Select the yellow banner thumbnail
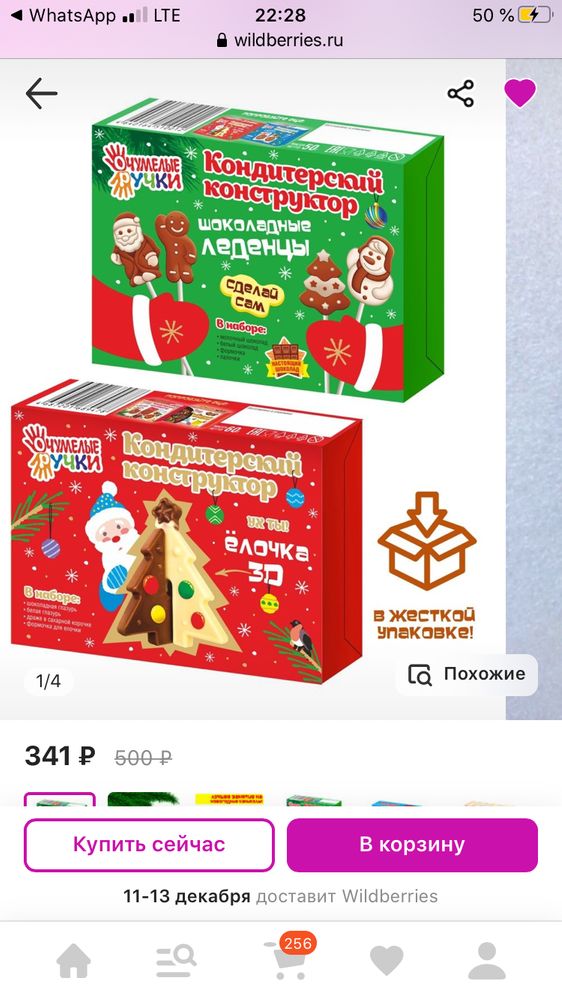This screenshot has width=562, height=1000. 229,800
